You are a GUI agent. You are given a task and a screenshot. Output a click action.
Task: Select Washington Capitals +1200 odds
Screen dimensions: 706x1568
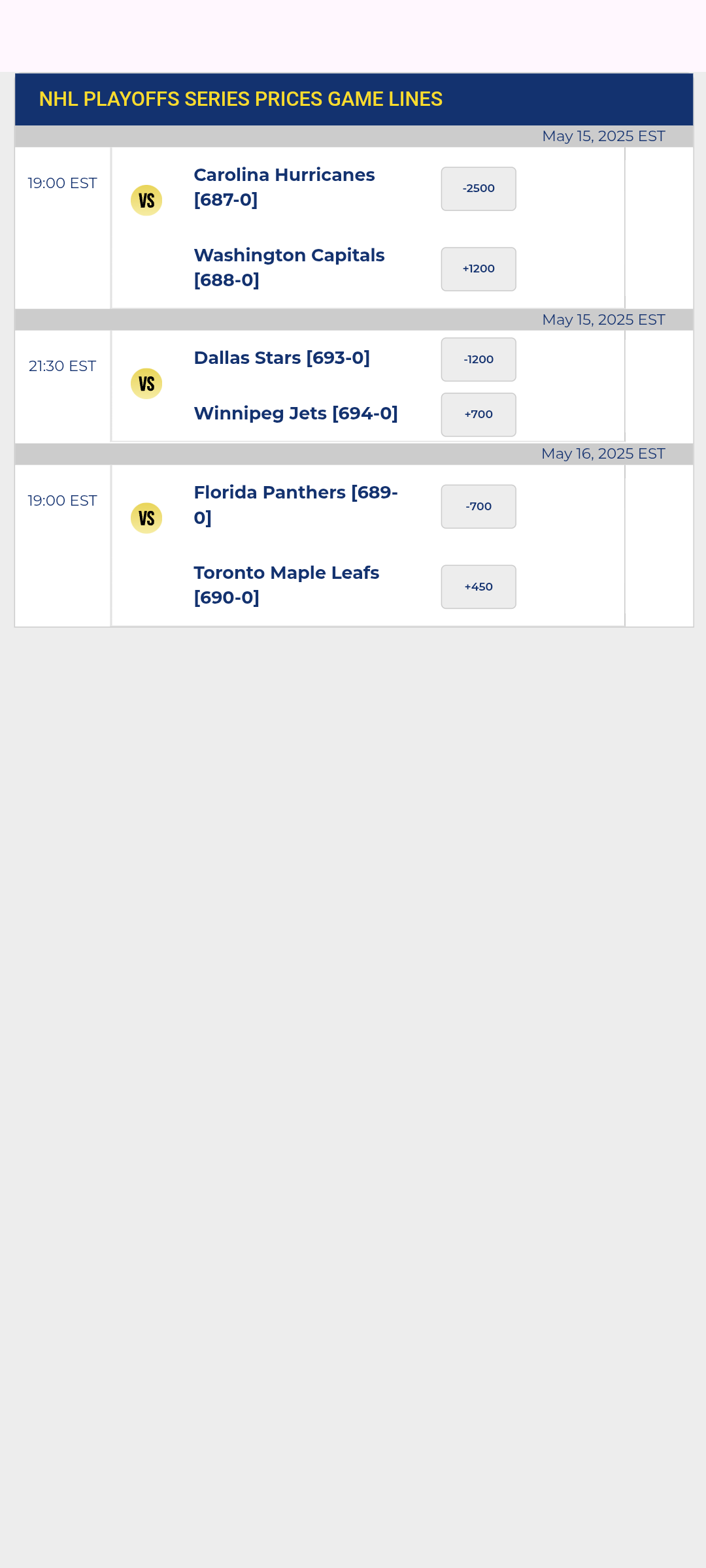click(x=479, y=269)
